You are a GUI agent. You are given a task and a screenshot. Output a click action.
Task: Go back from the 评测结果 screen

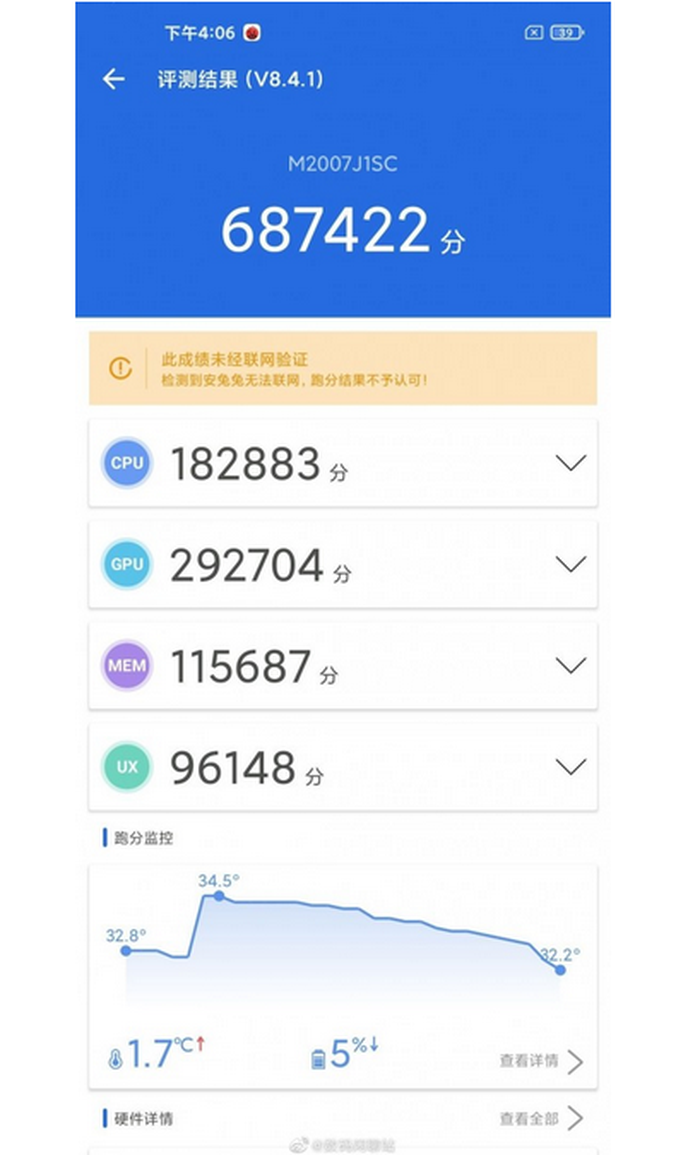coord(113,79)
